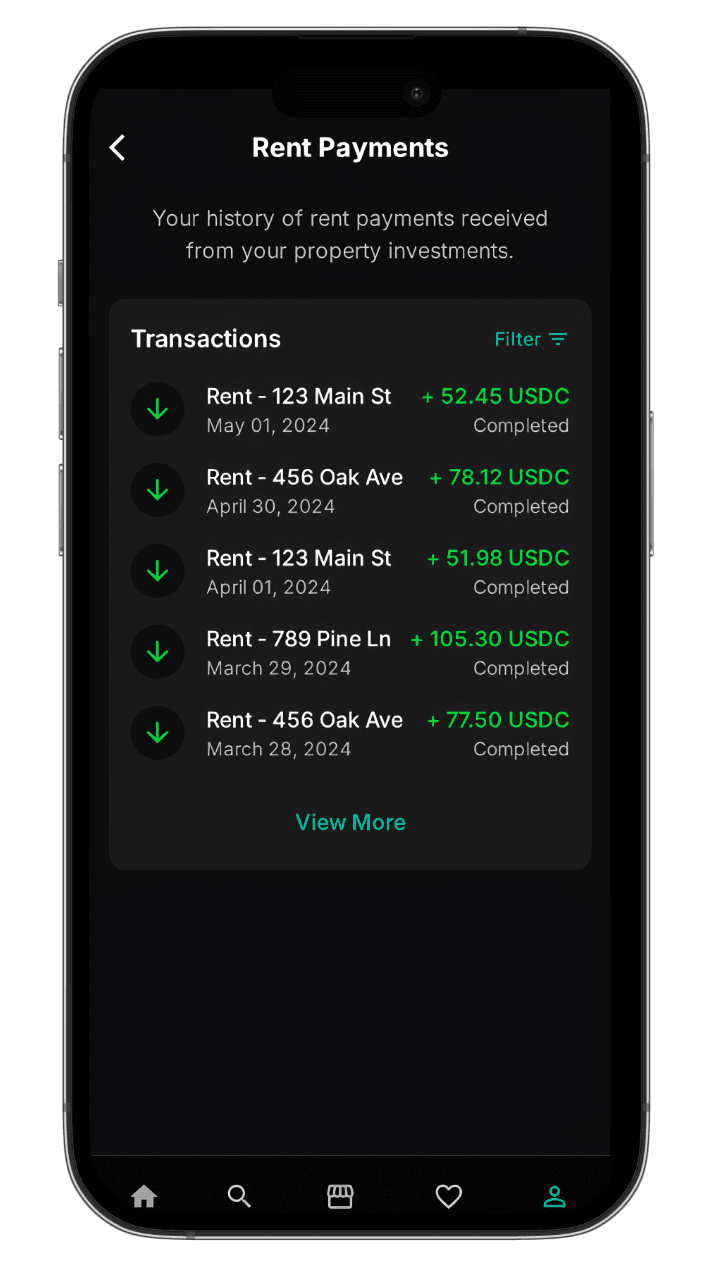
Task: Tap the deposit icon for April 30 transaction
Action: click(x=157, y=490)
